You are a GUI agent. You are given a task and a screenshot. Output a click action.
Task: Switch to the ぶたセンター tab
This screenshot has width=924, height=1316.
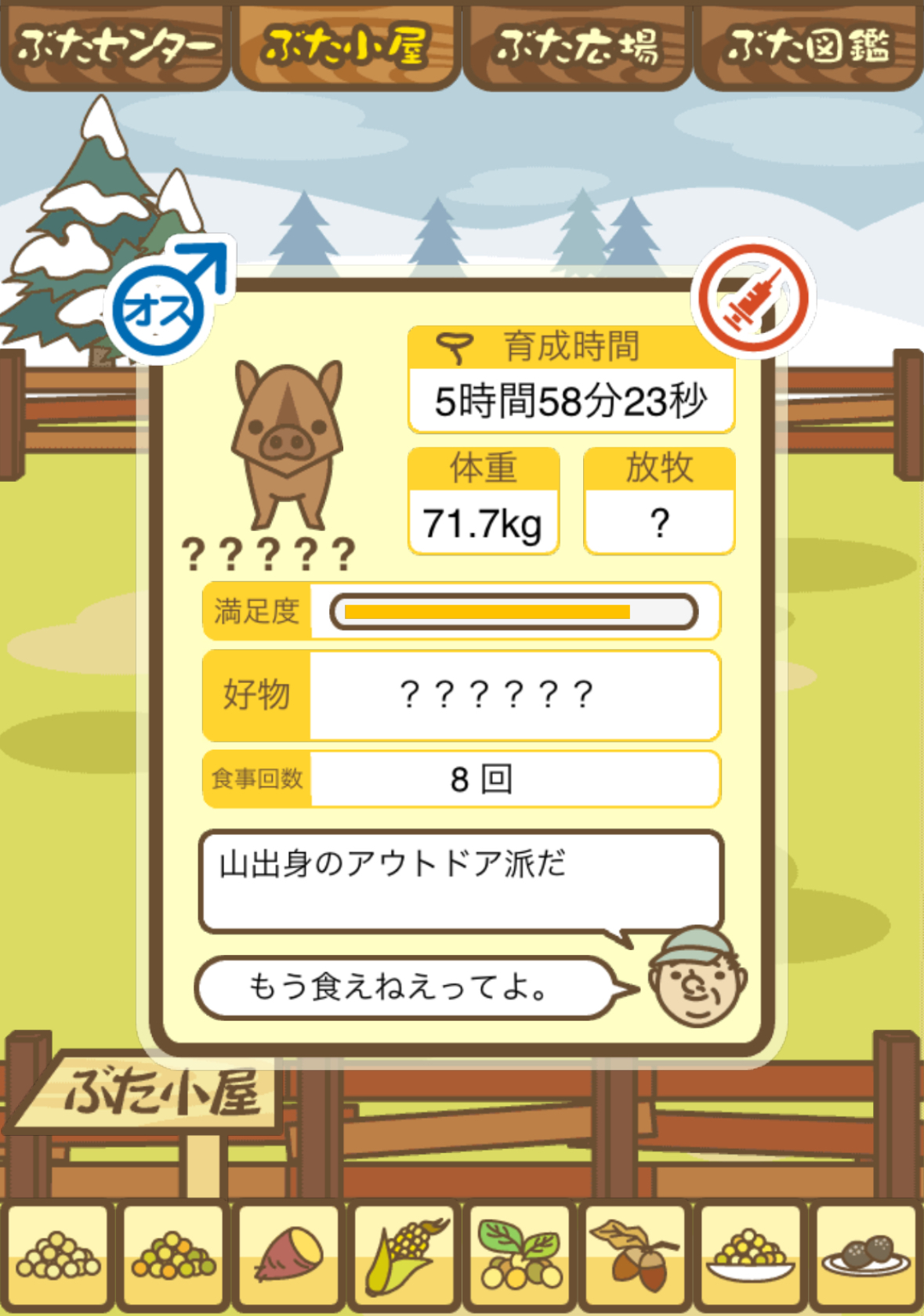tap(114, 47)
